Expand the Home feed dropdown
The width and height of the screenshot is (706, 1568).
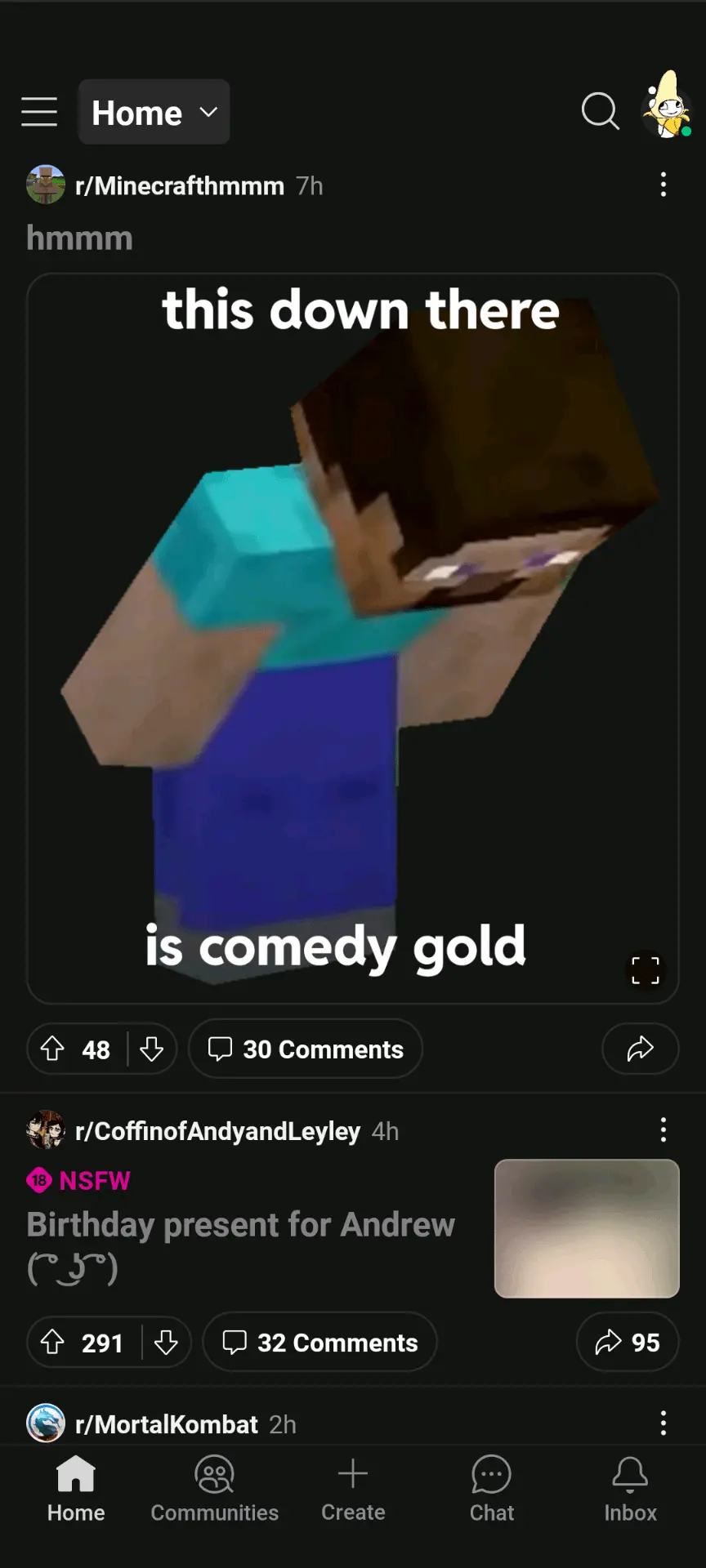tap(154, 113)
